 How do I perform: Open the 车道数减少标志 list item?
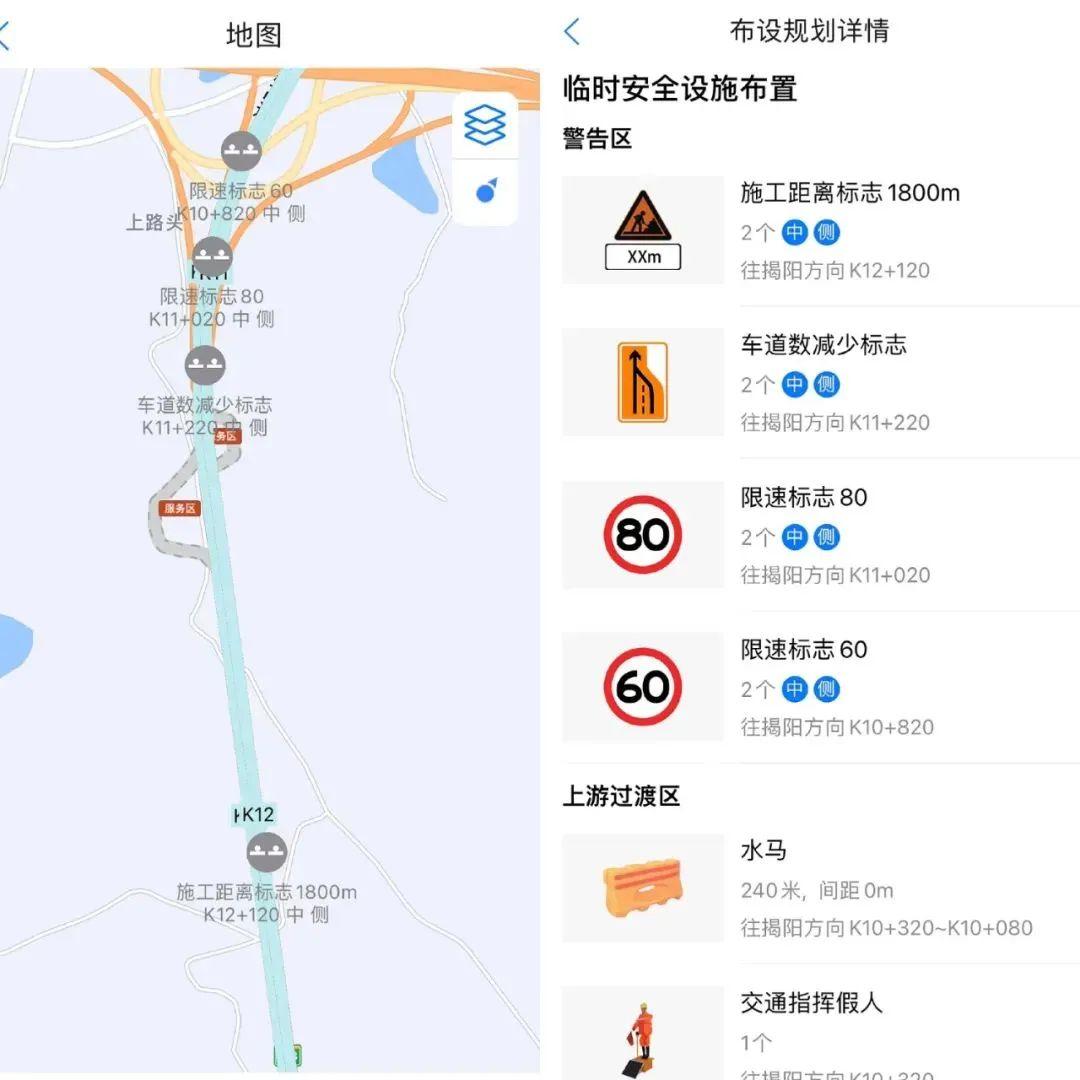coord(820,383)
